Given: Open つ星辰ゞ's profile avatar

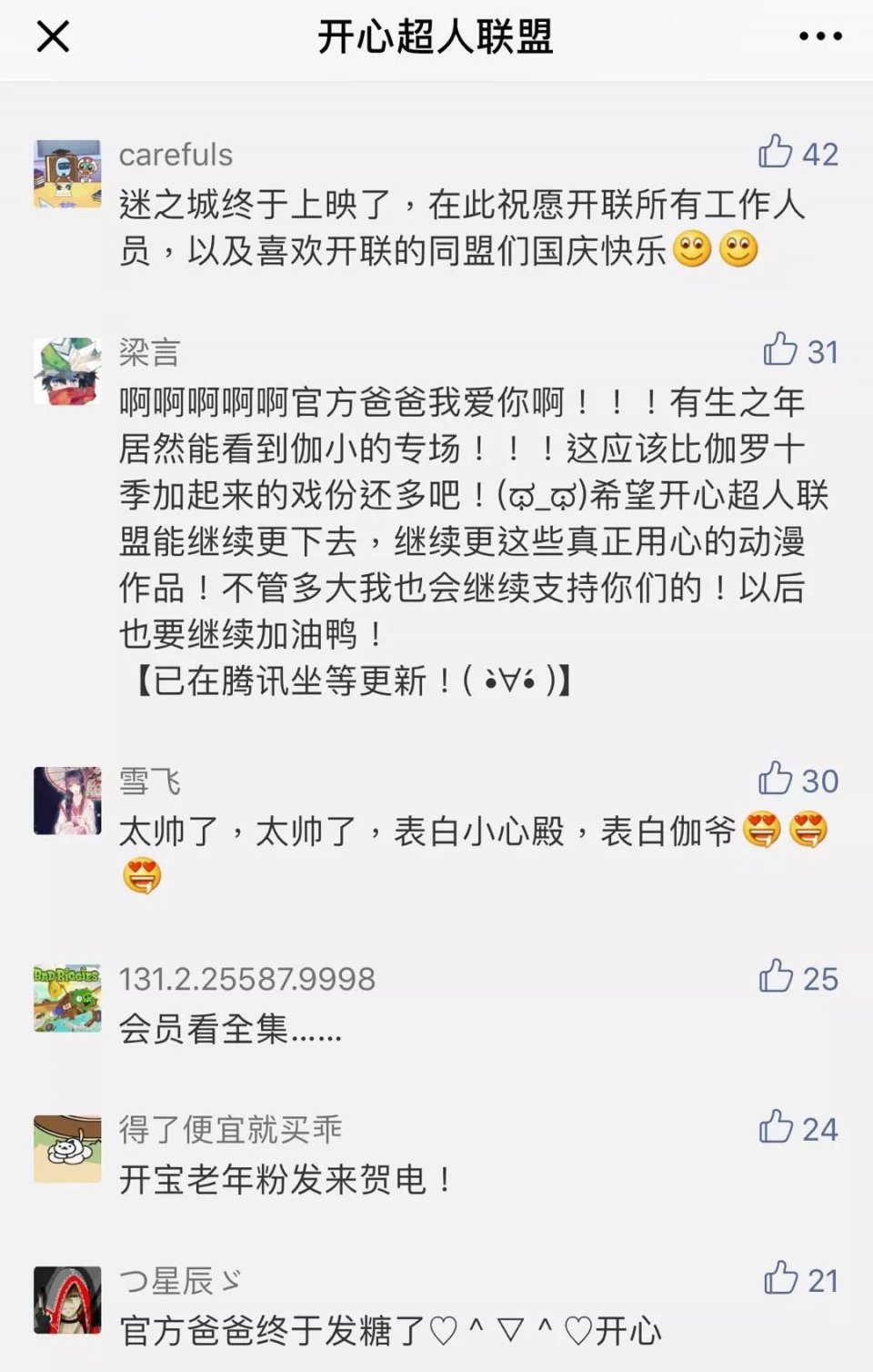Looking at the screenshot, I should [67, 1300].
